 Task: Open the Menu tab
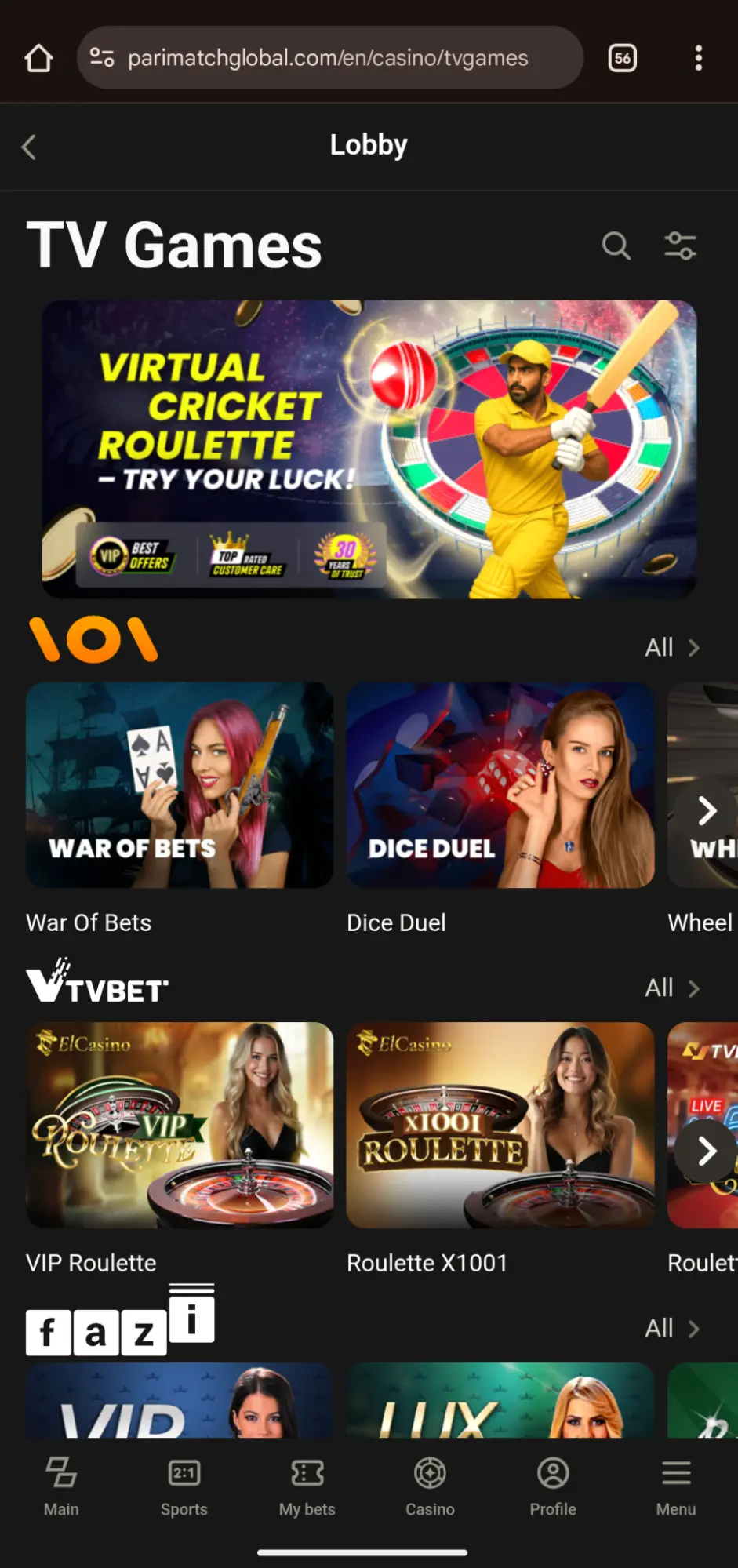click(676, 1486)
